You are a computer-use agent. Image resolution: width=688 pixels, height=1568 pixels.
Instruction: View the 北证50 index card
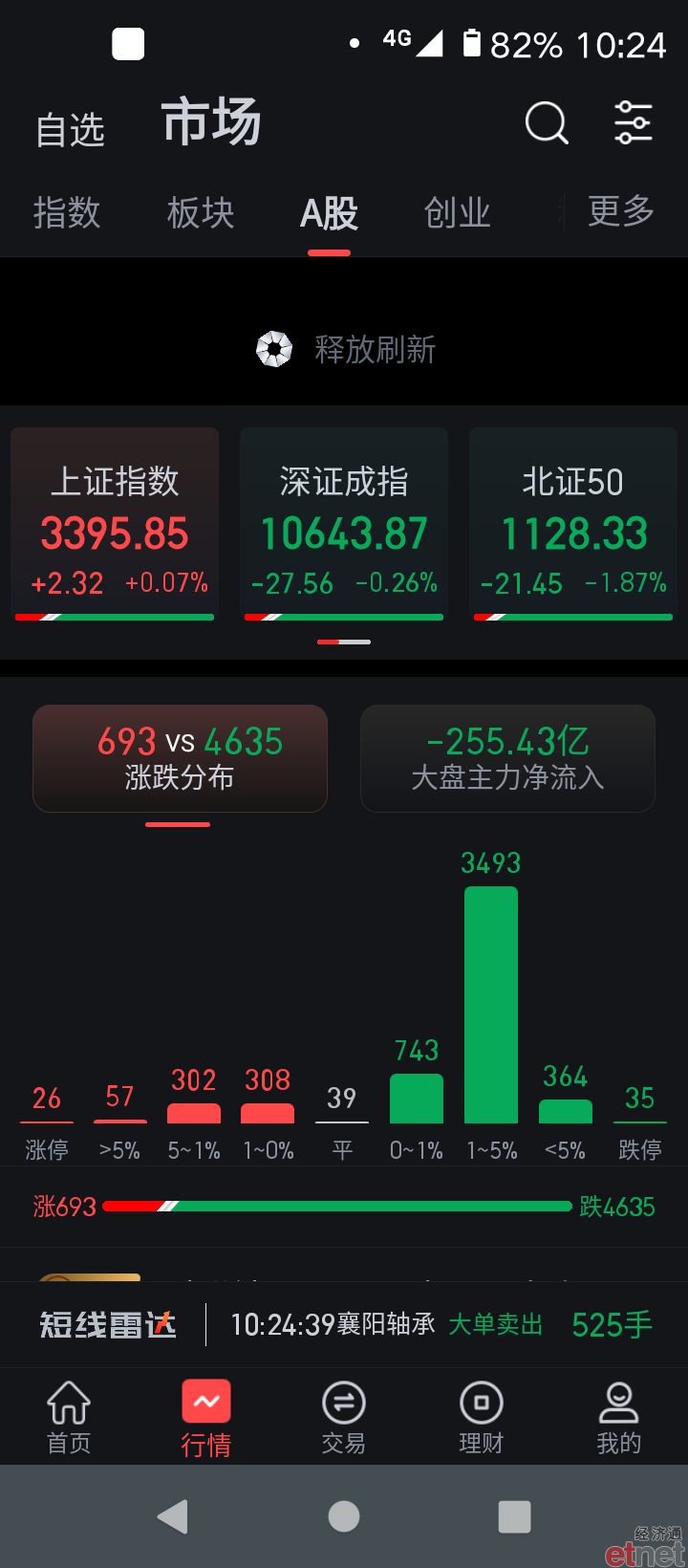click(x=573, y=524)
